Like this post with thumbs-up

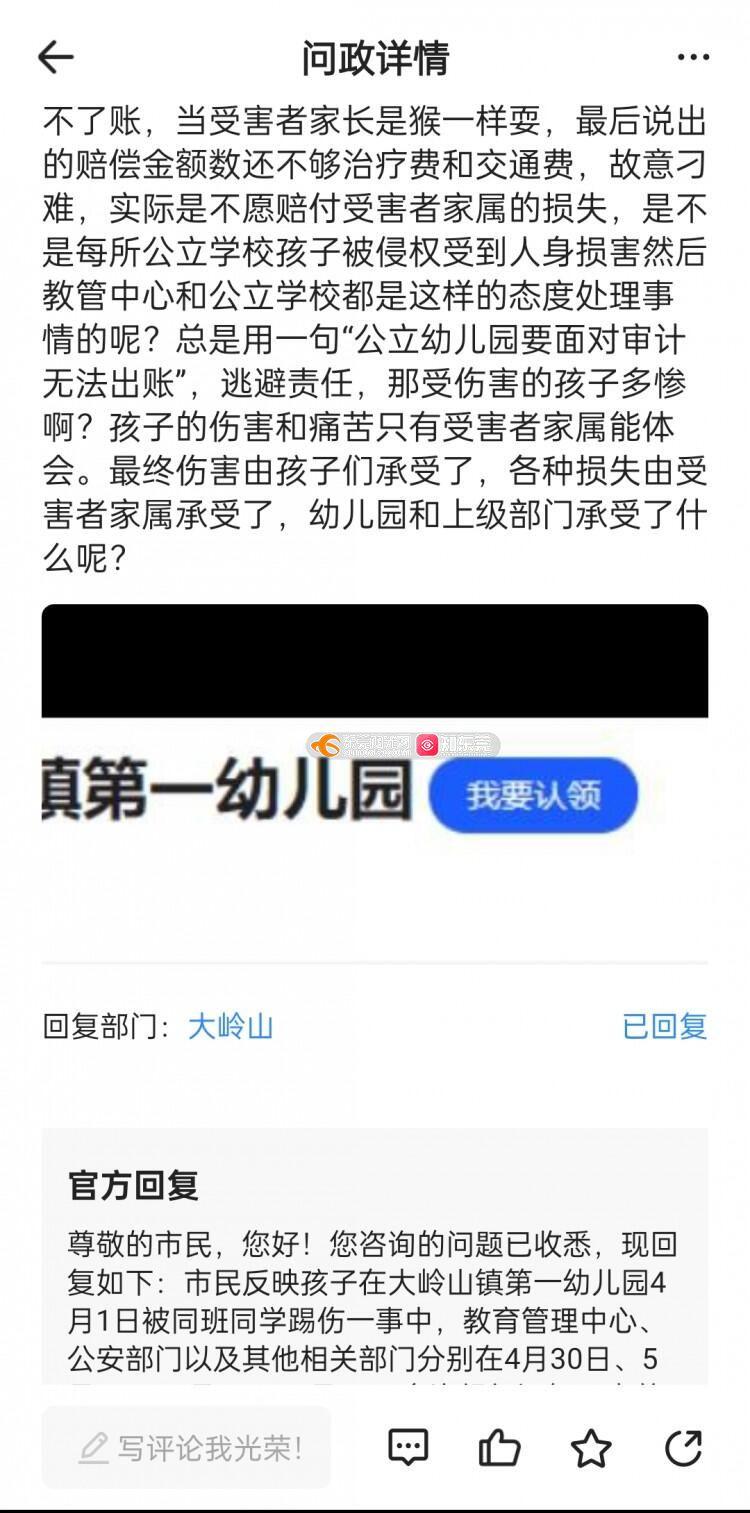coord(500,1447)
